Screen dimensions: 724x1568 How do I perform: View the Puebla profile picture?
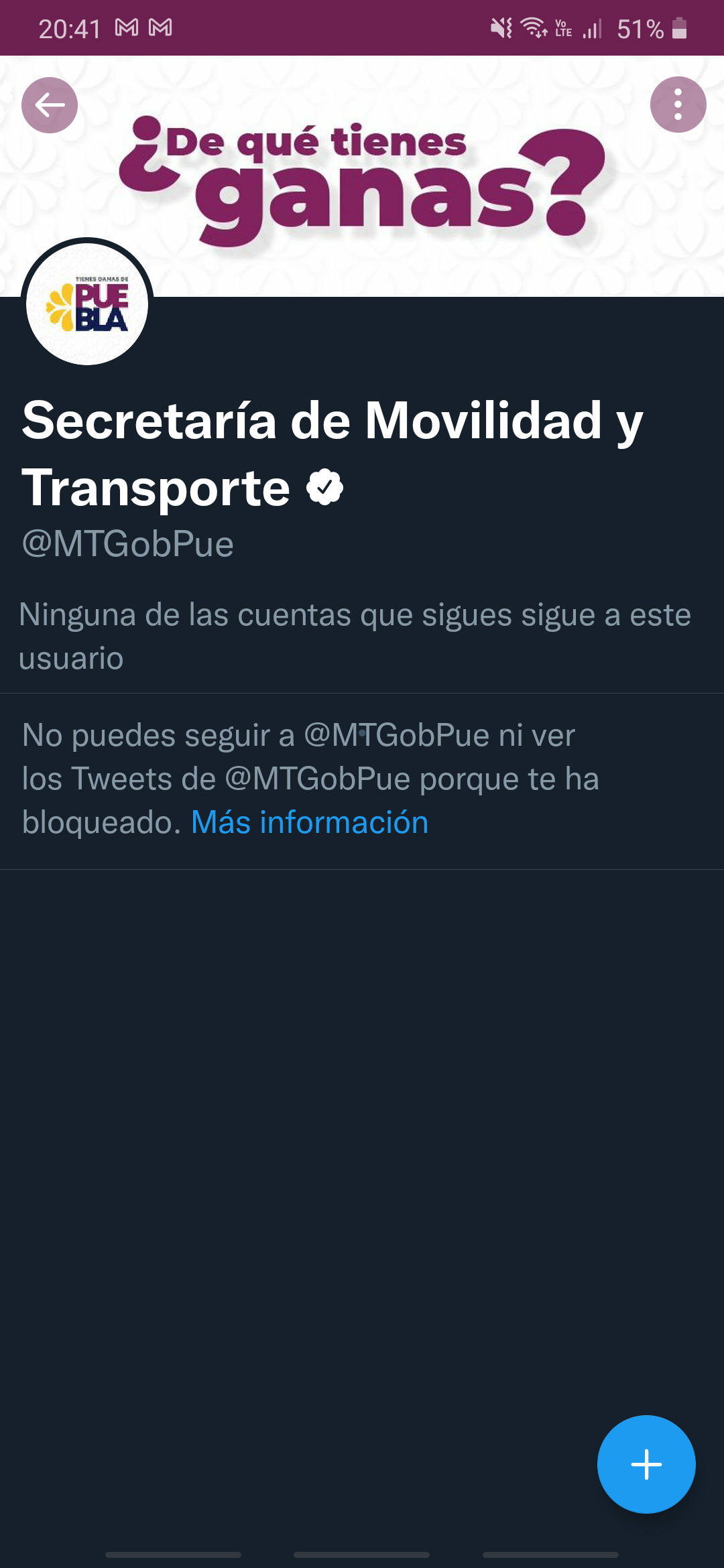coord(87,304)
